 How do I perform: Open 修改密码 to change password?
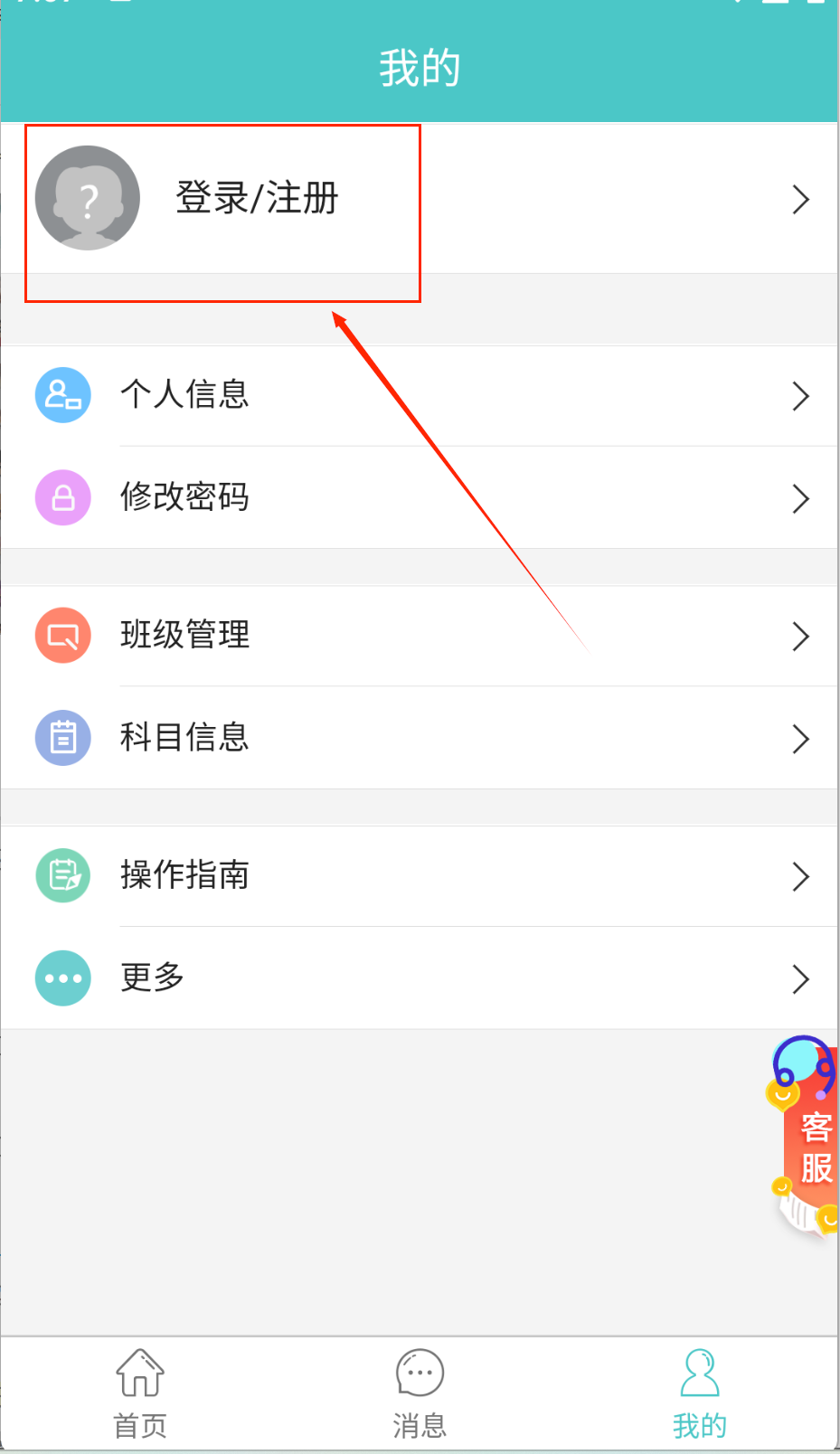[x=184, y=497]
